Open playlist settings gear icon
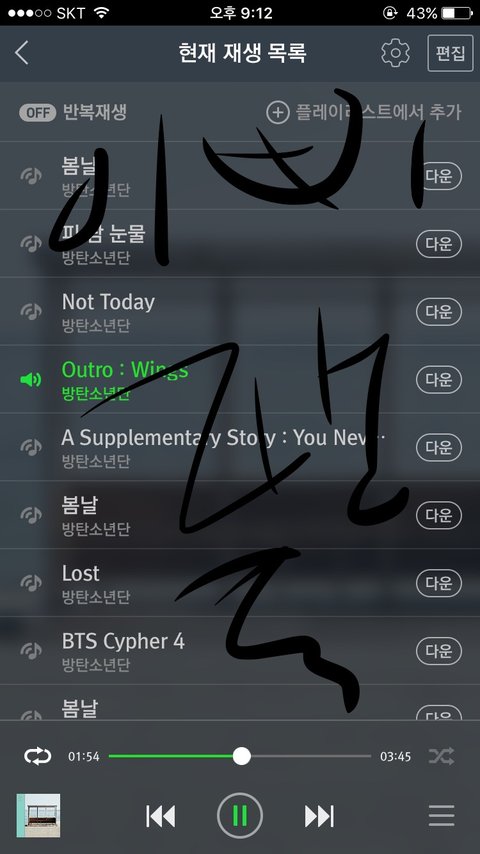This screenshot has width=480, height=854. (395, 53)
